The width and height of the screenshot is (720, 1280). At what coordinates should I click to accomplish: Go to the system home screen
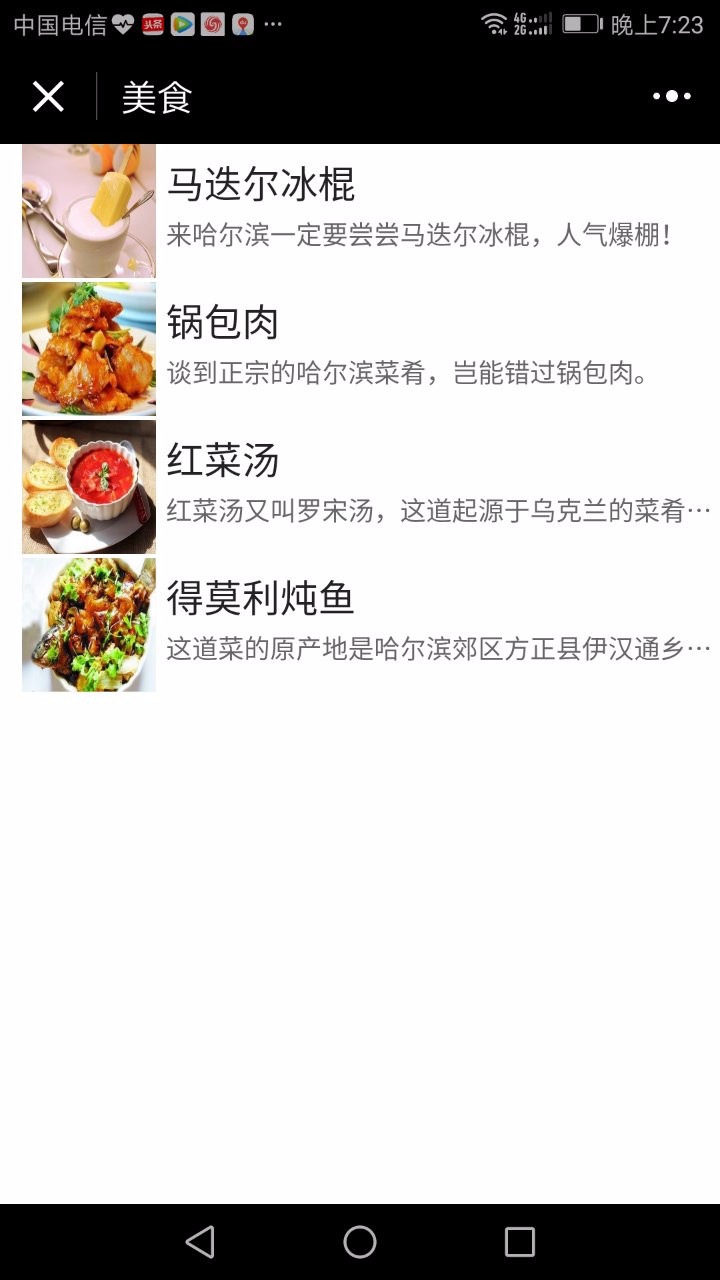pos(360,1242)
